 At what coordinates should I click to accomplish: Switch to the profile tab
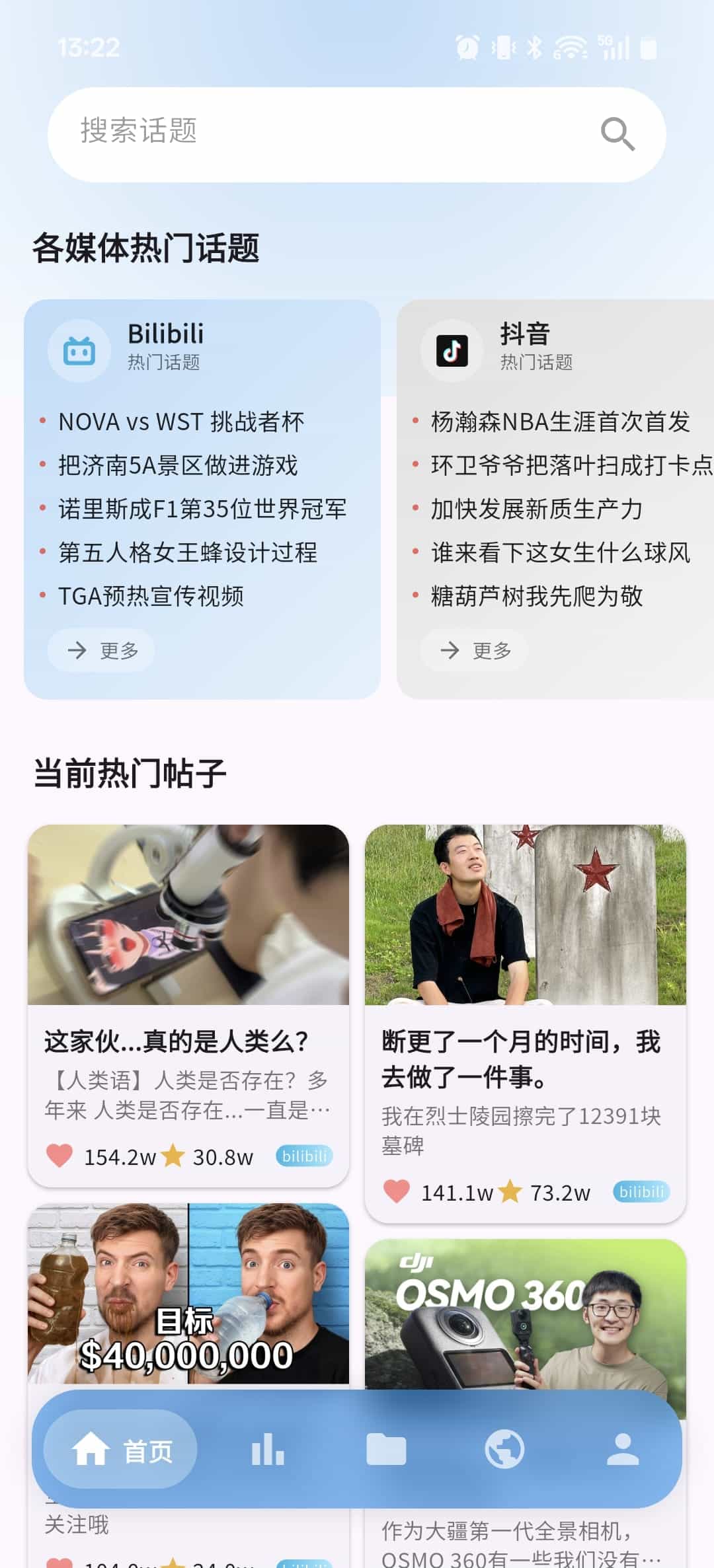point(623,1450)
